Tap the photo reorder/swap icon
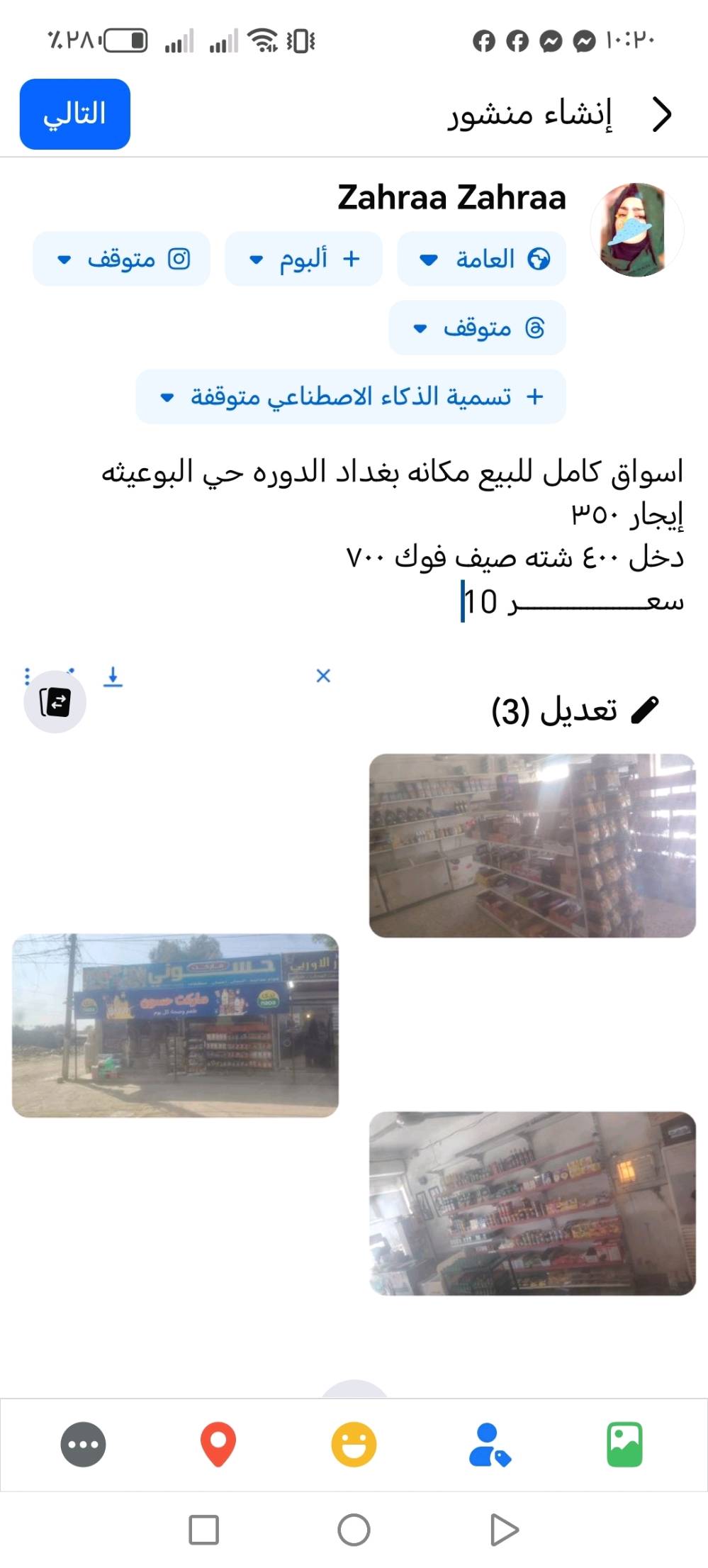Viewport: 708px width, 1568px height. [55, 701]
